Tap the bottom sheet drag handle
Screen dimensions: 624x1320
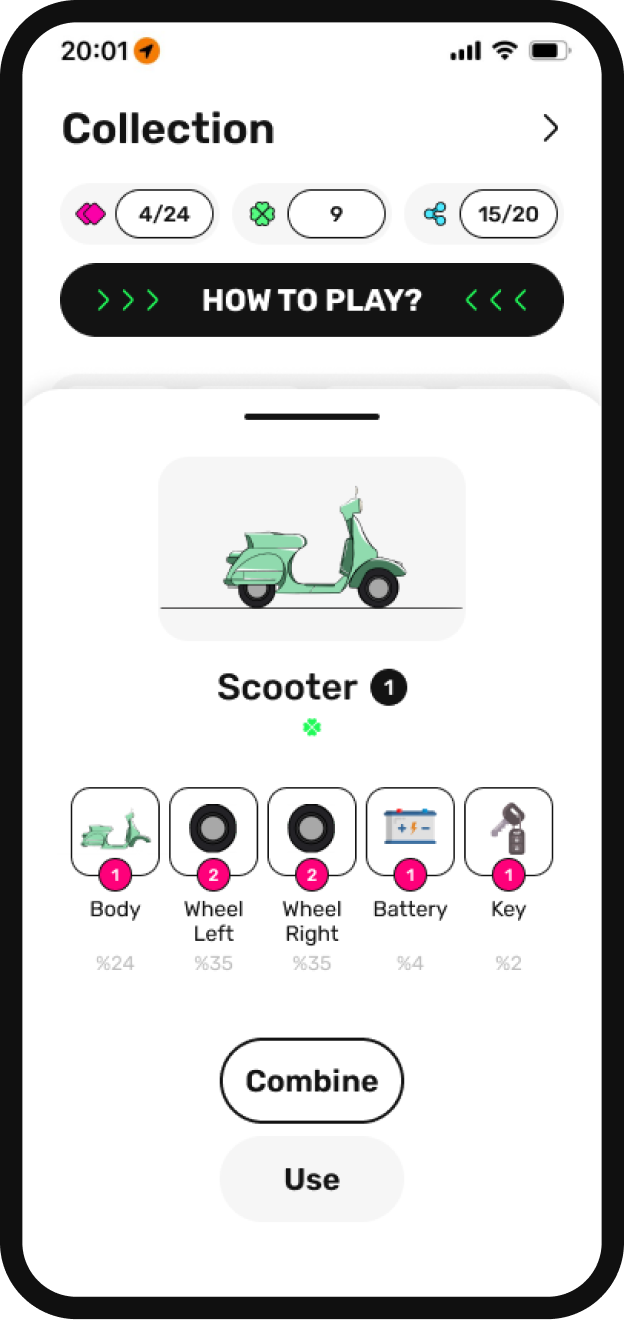(x=312, y=416)
